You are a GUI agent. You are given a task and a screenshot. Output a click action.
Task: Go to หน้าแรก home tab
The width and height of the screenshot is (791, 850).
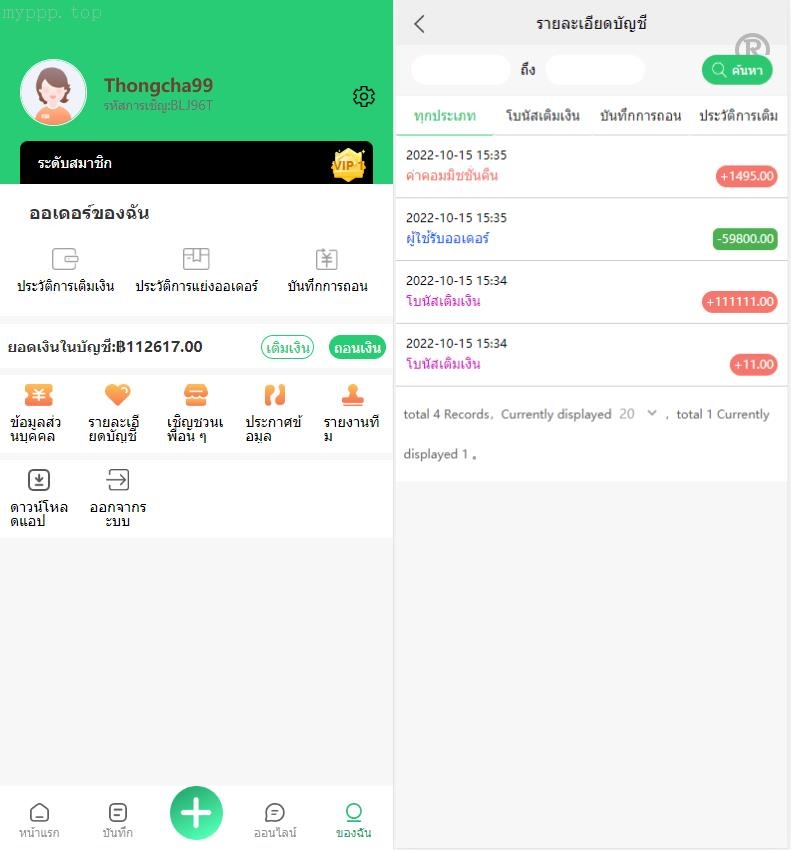(39, 820)
